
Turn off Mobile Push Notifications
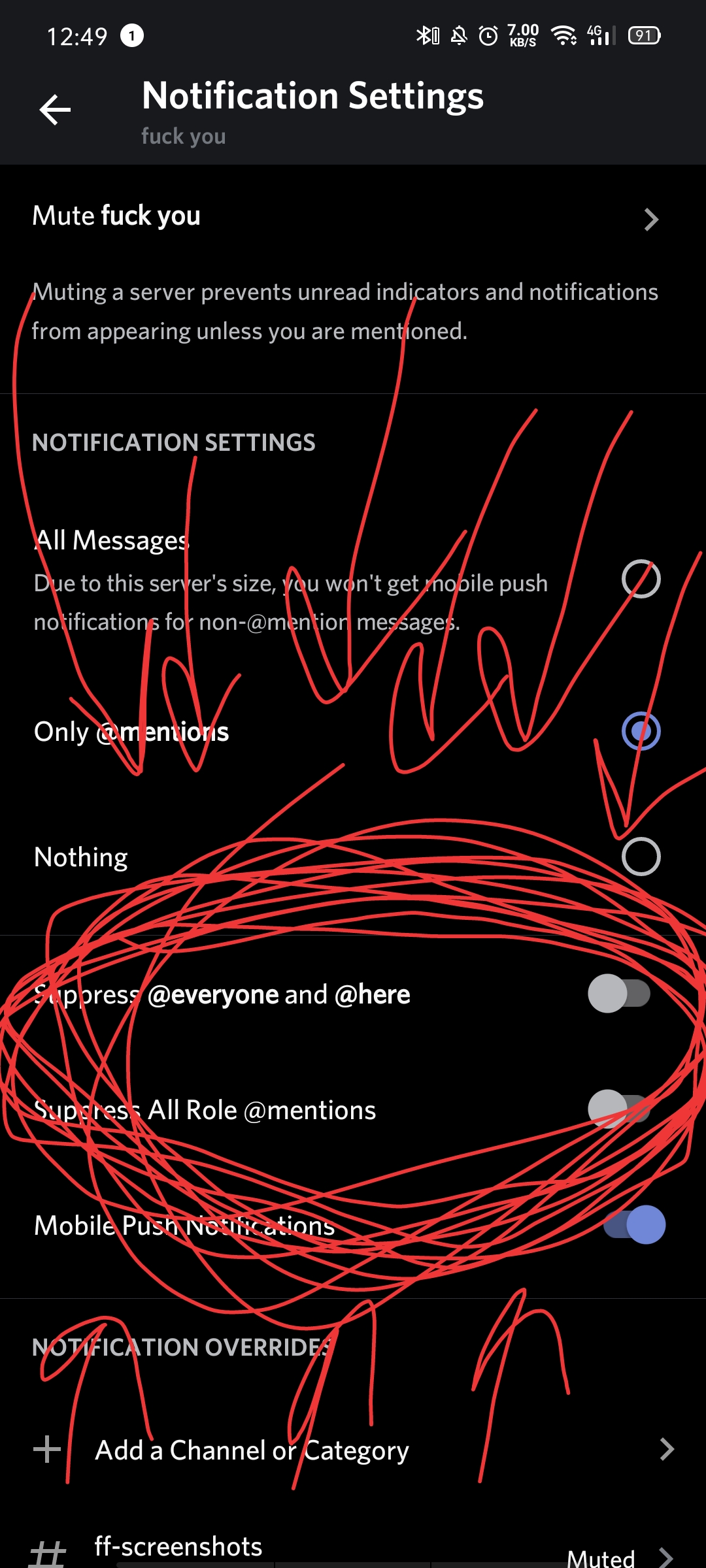(x=634, y=1225)
